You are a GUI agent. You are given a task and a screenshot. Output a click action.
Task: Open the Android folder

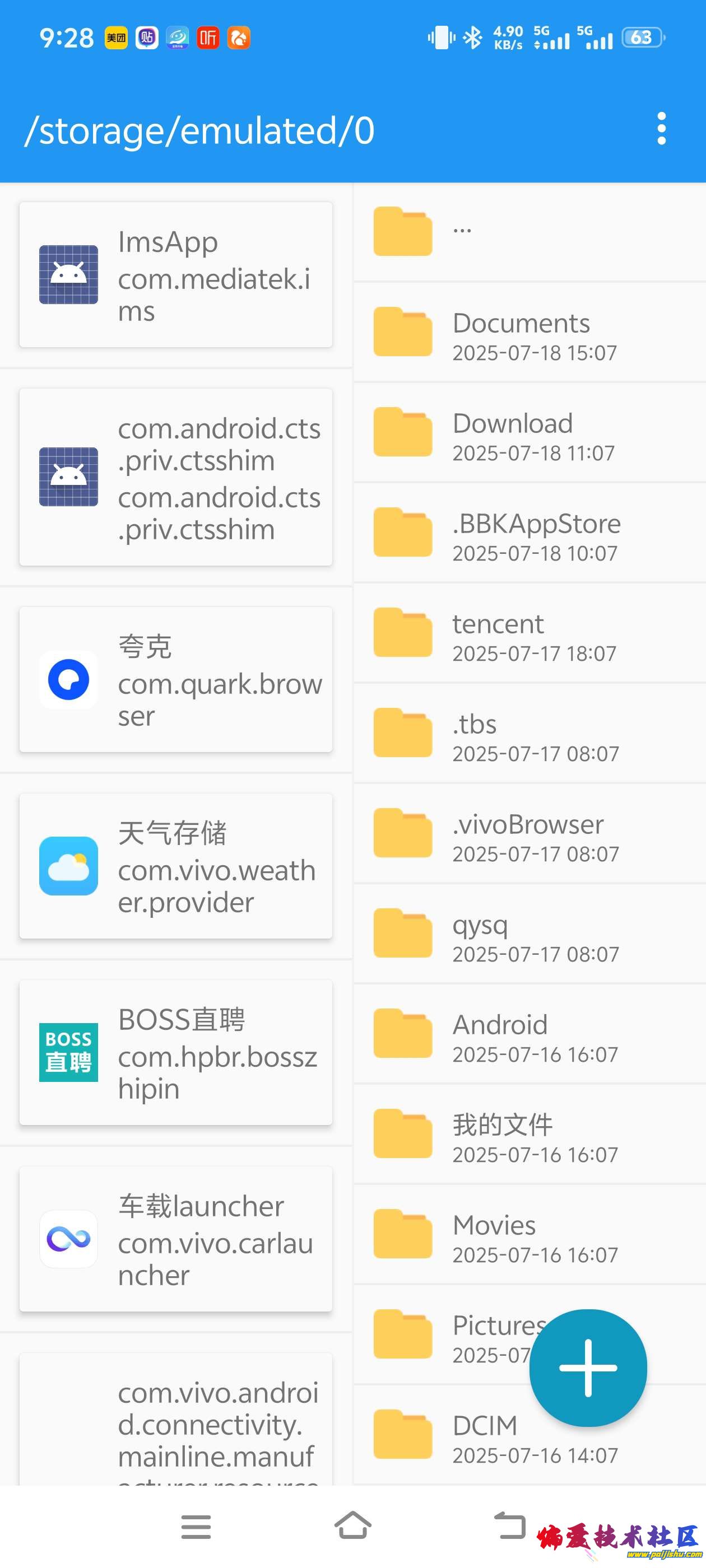point(529,1035)
